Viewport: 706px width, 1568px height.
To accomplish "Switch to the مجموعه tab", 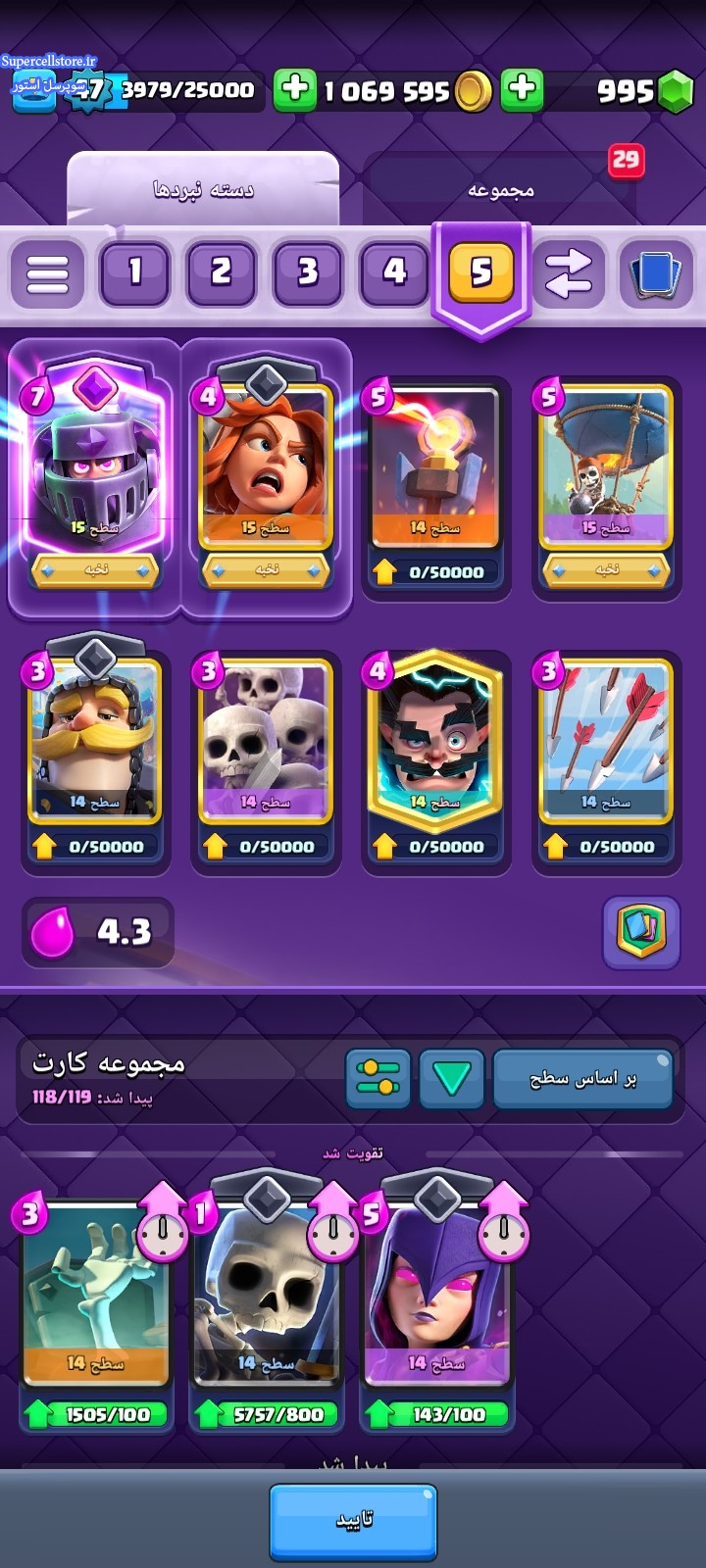I will click(x=500, y=189).
